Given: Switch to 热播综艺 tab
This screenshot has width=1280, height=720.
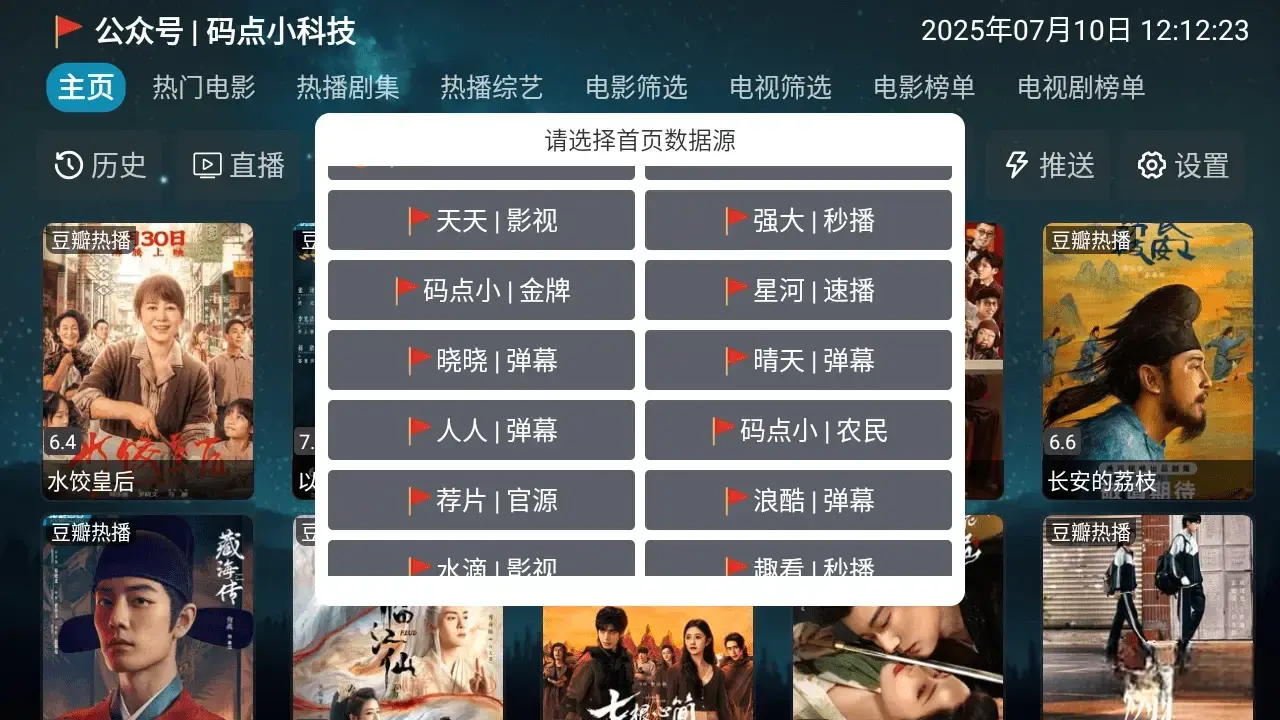Looking at the screenshot, I should tap(492, 88).
